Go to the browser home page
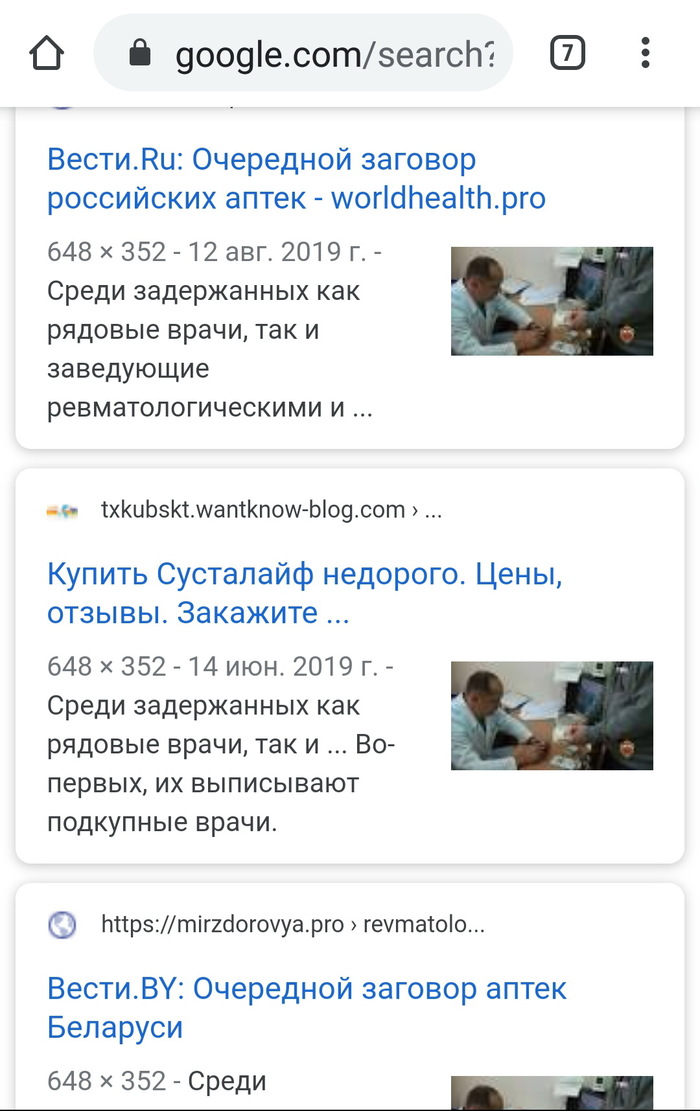This screenshot has height=1111, width=700. tap(47, 53)
